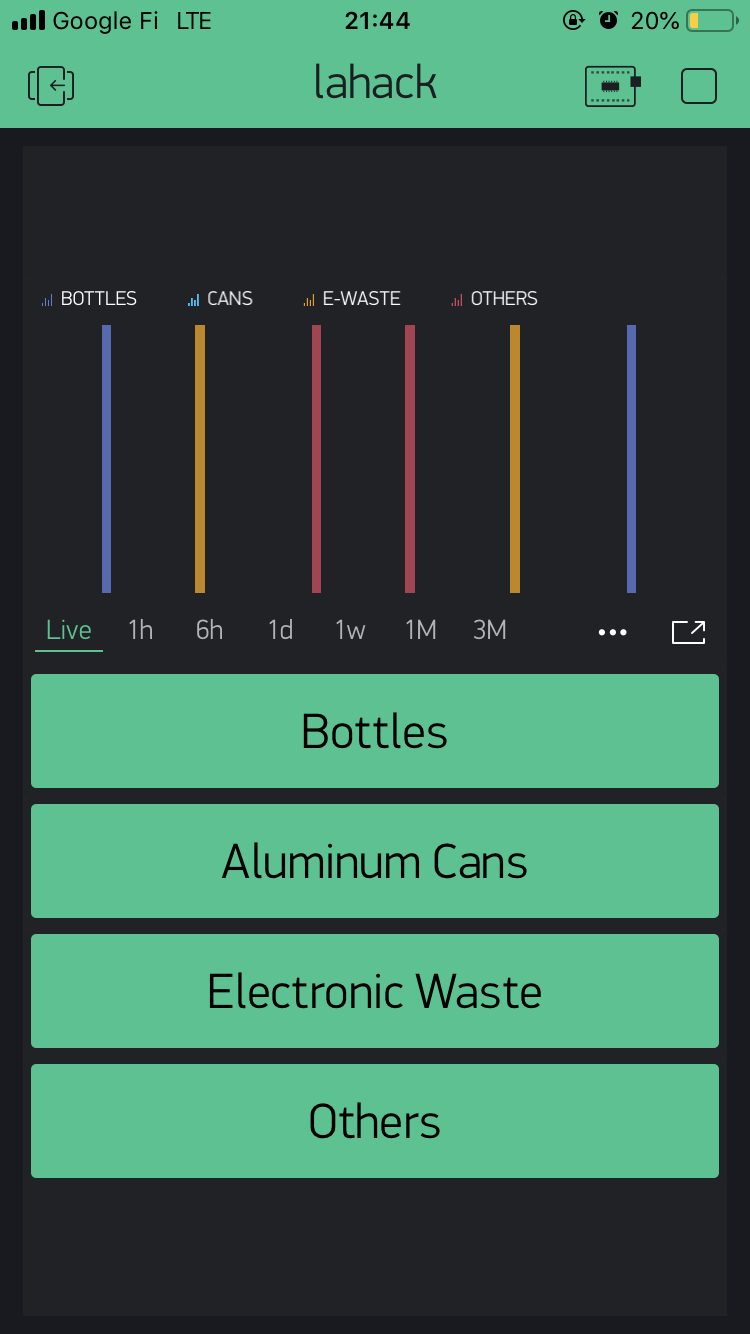
Task: Tap the stop project square icon
Action: pos(698,86)
